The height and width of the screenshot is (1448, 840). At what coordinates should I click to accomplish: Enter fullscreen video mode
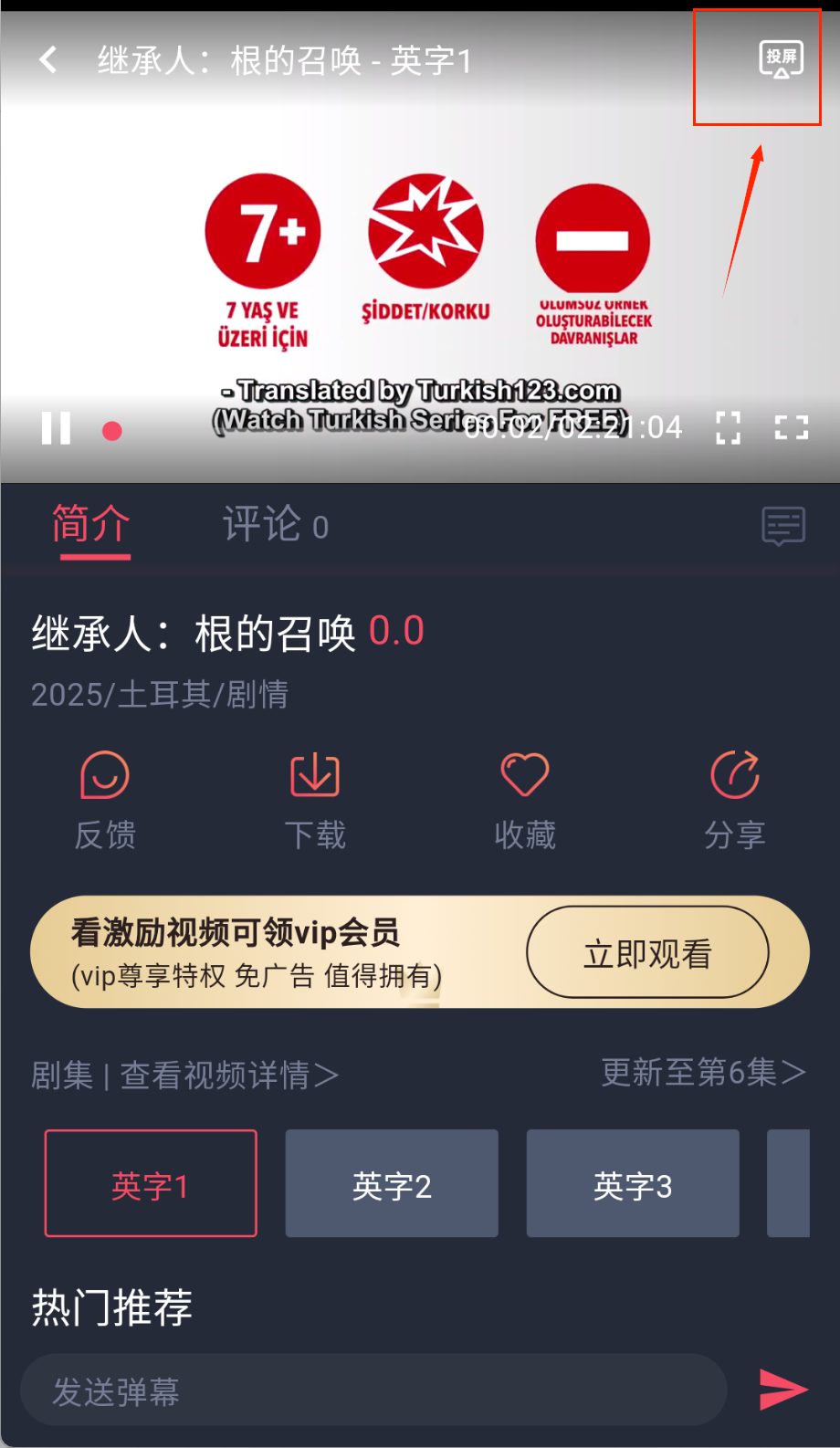pos(791,427)
